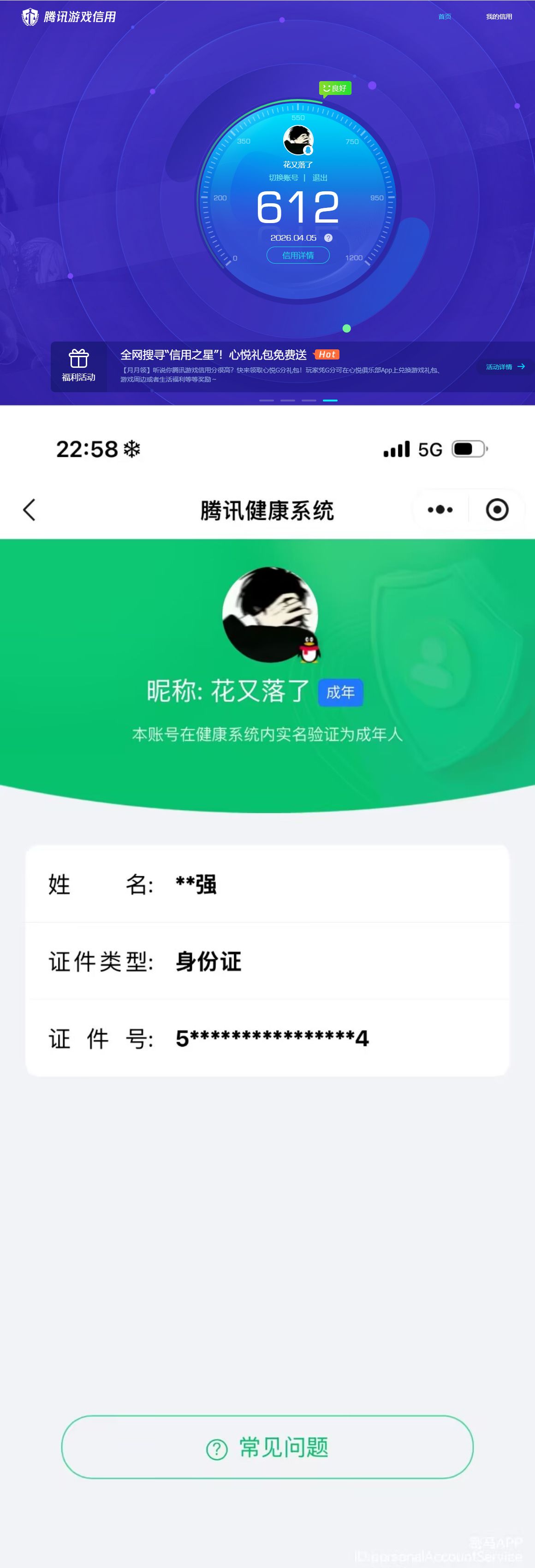The image size is (535, 1568).
Task: Open the 活动详情 link
Action: coord(499,367)
